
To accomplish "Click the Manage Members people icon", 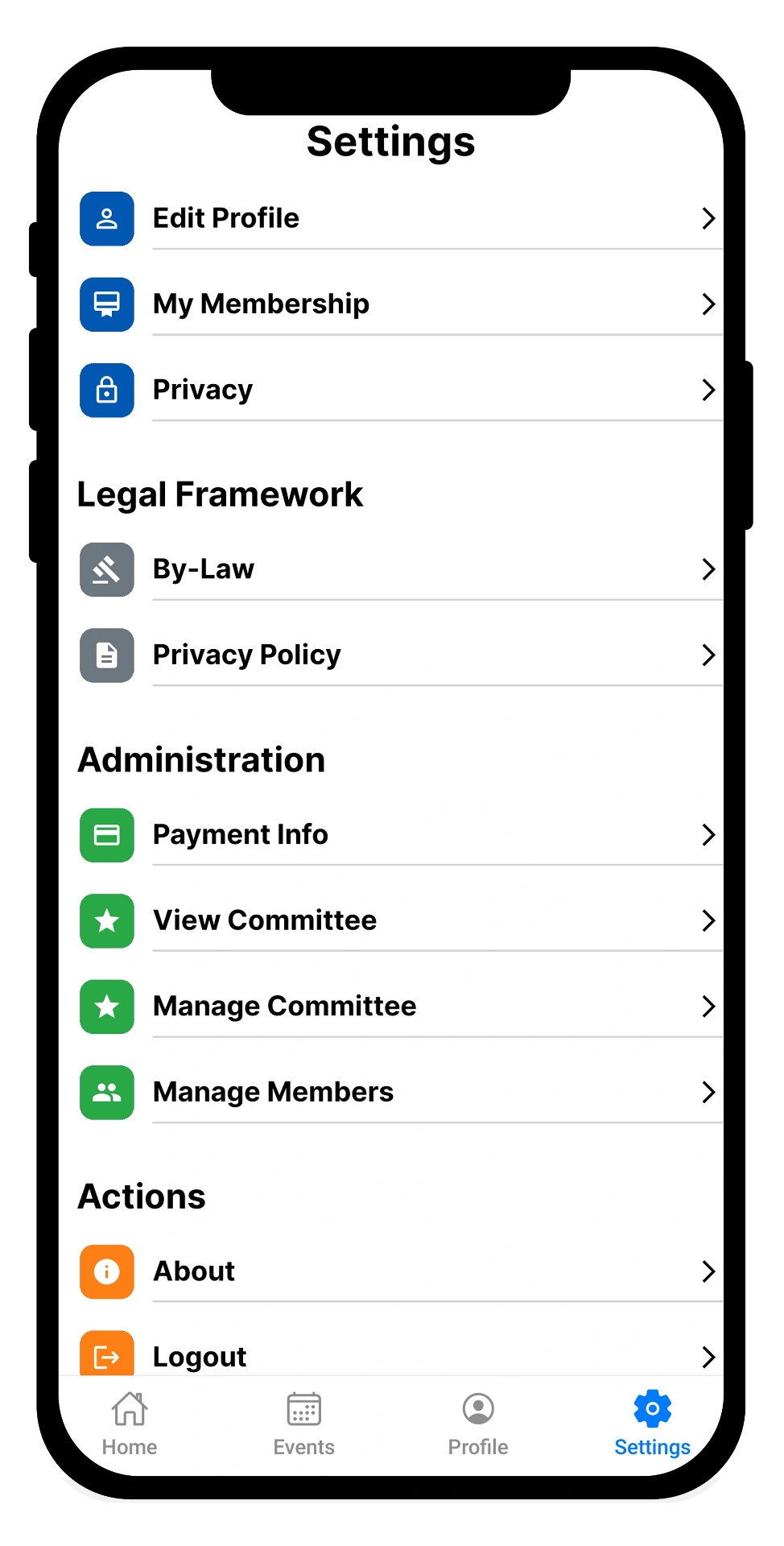I will (105, 1093).
